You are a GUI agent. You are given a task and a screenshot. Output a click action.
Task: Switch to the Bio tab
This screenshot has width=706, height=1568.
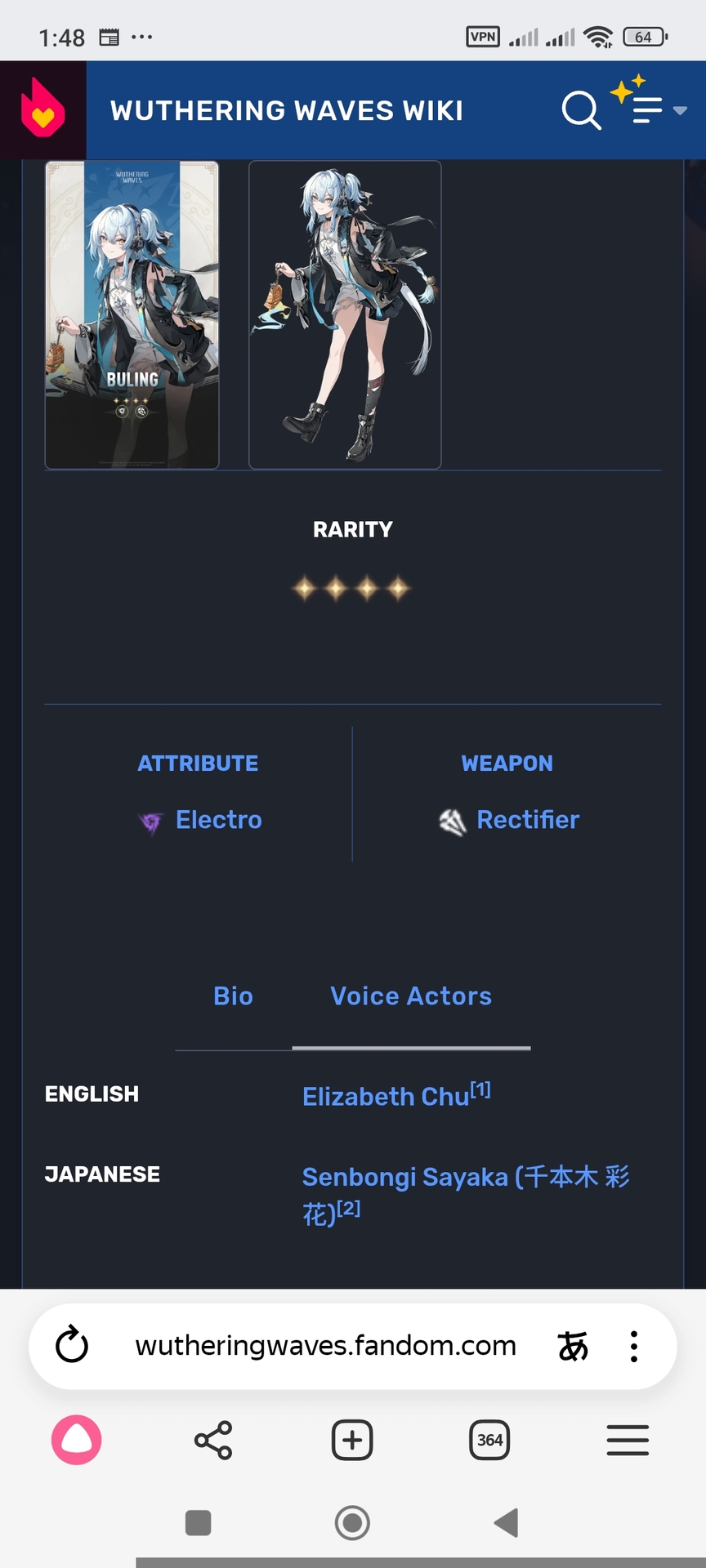[233, 996]
